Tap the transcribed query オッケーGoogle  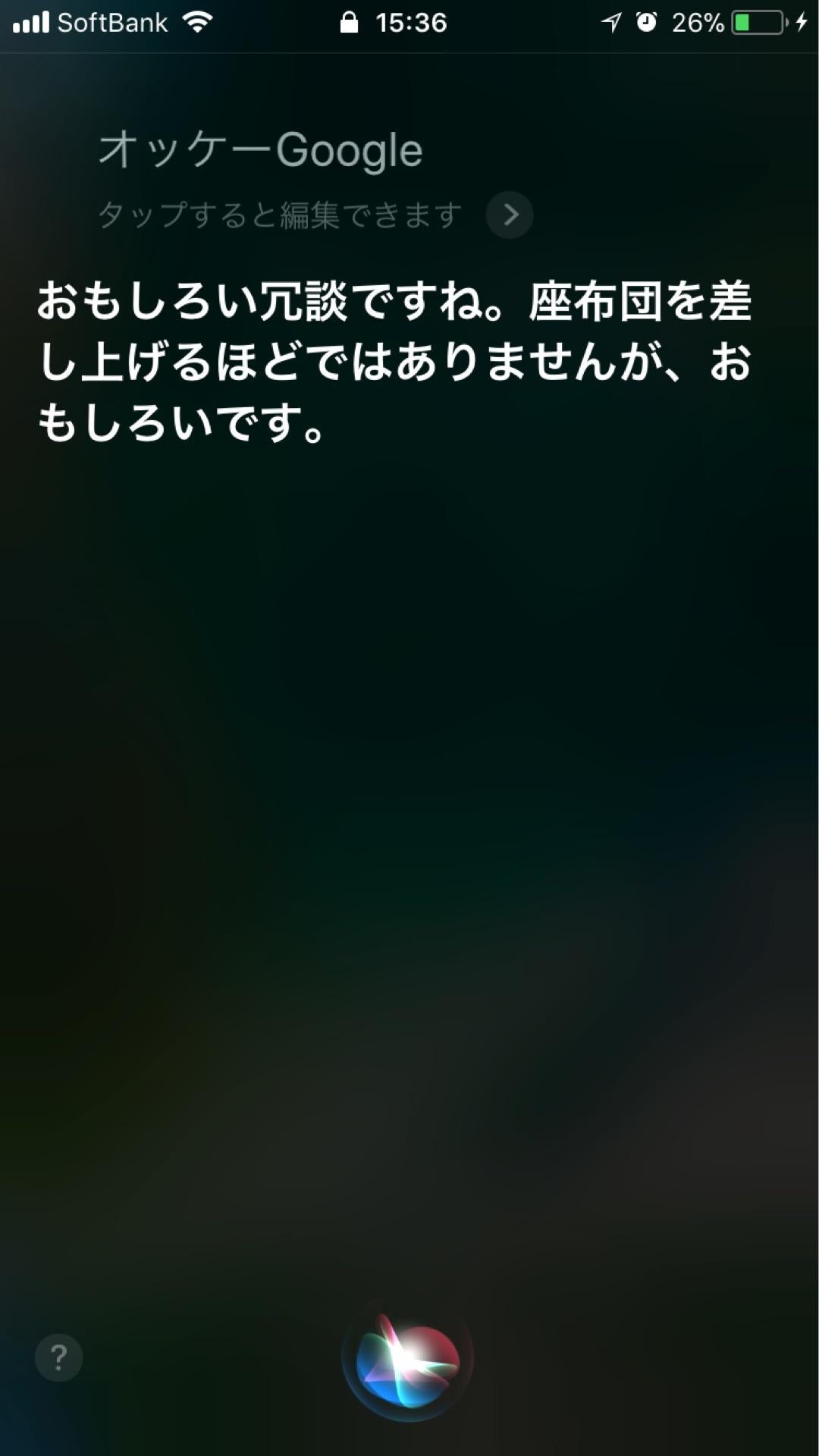click(259, 149)
